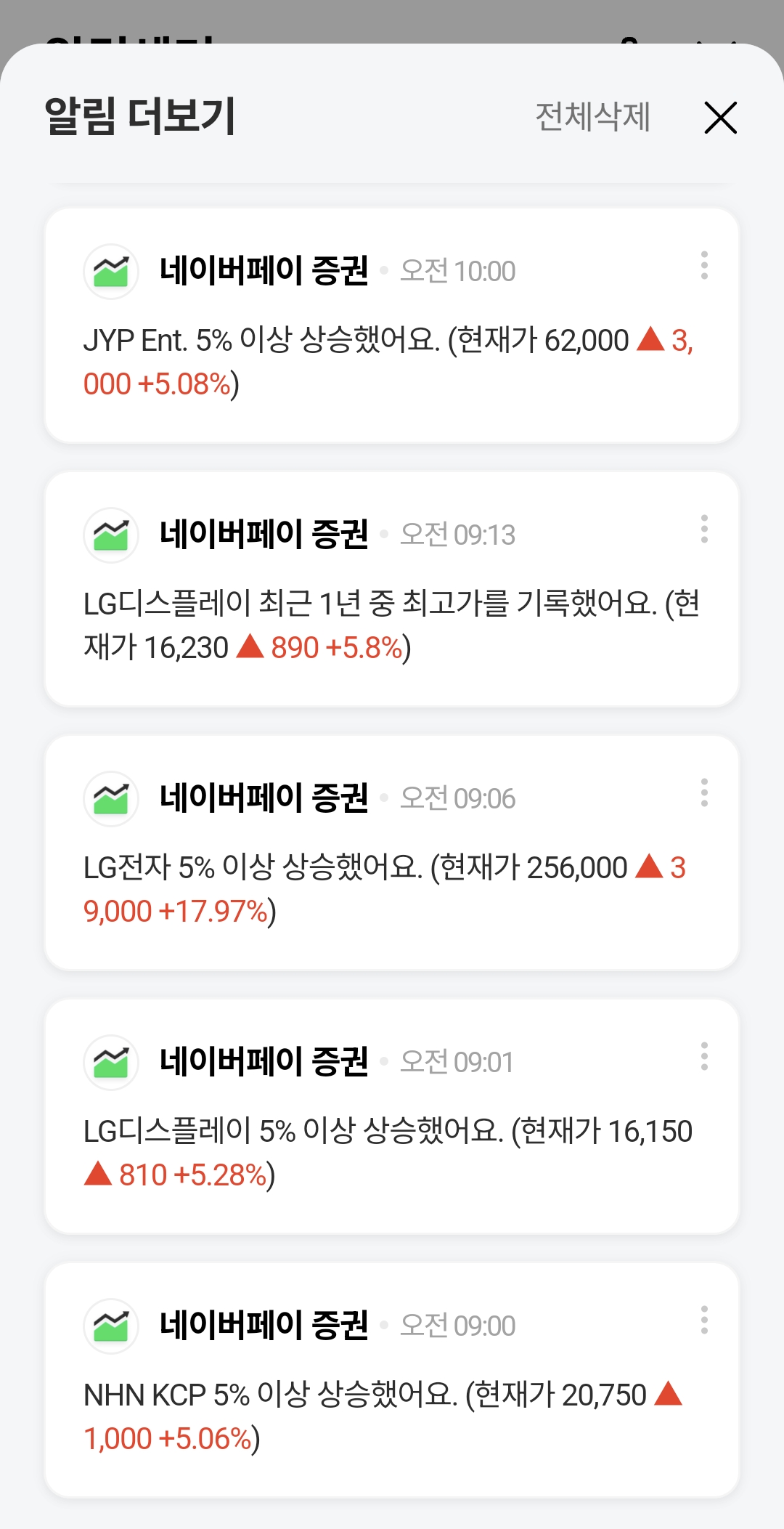The width and height of the screenshot is (784, 1529).
Task: Open the JYP Ent. 10:00 alert card
Action: click(x=392, y=325)
